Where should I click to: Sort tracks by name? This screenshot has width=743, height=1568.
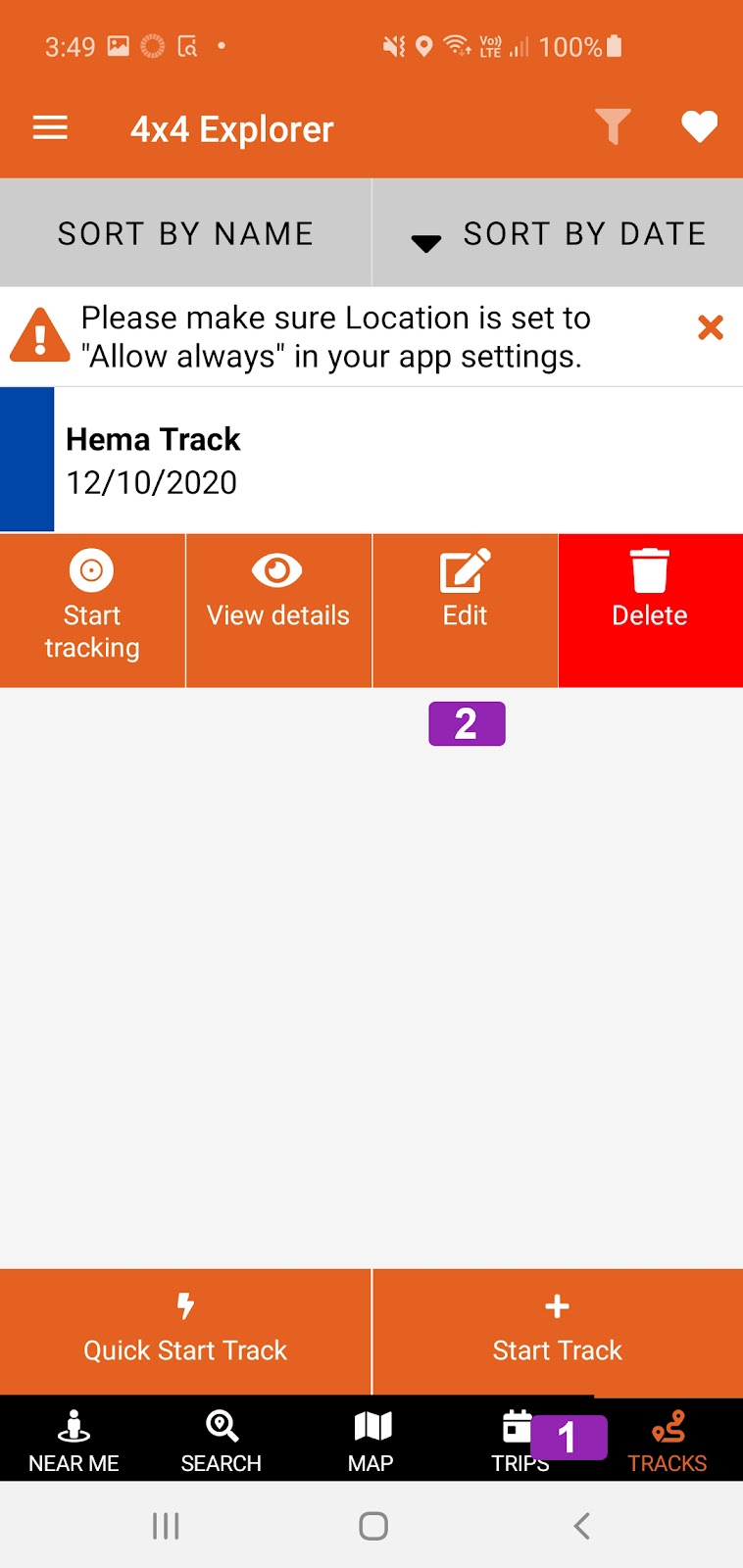185,233
